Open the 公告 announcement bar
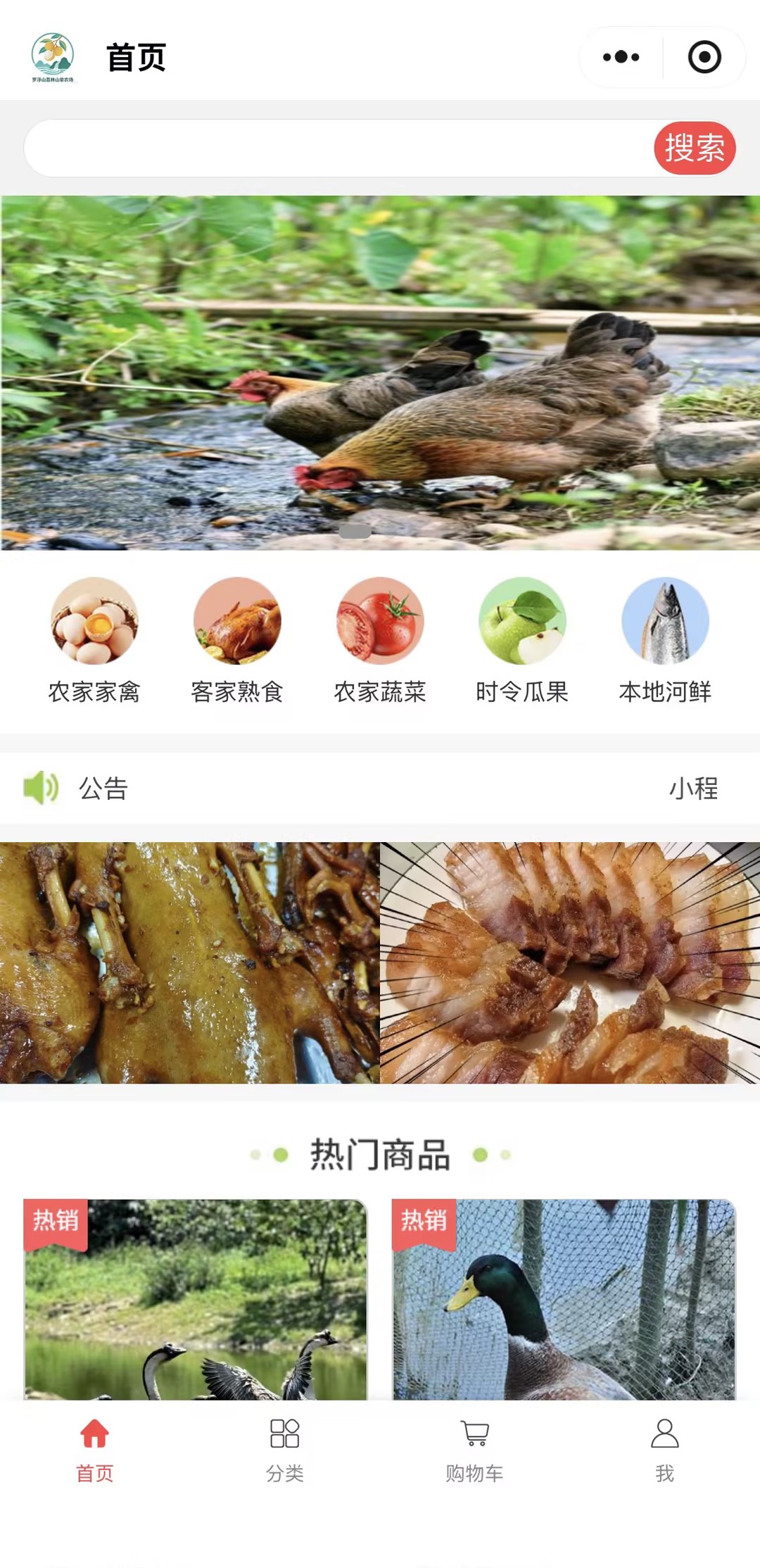The image size is (760, 1568). (380, 788)
